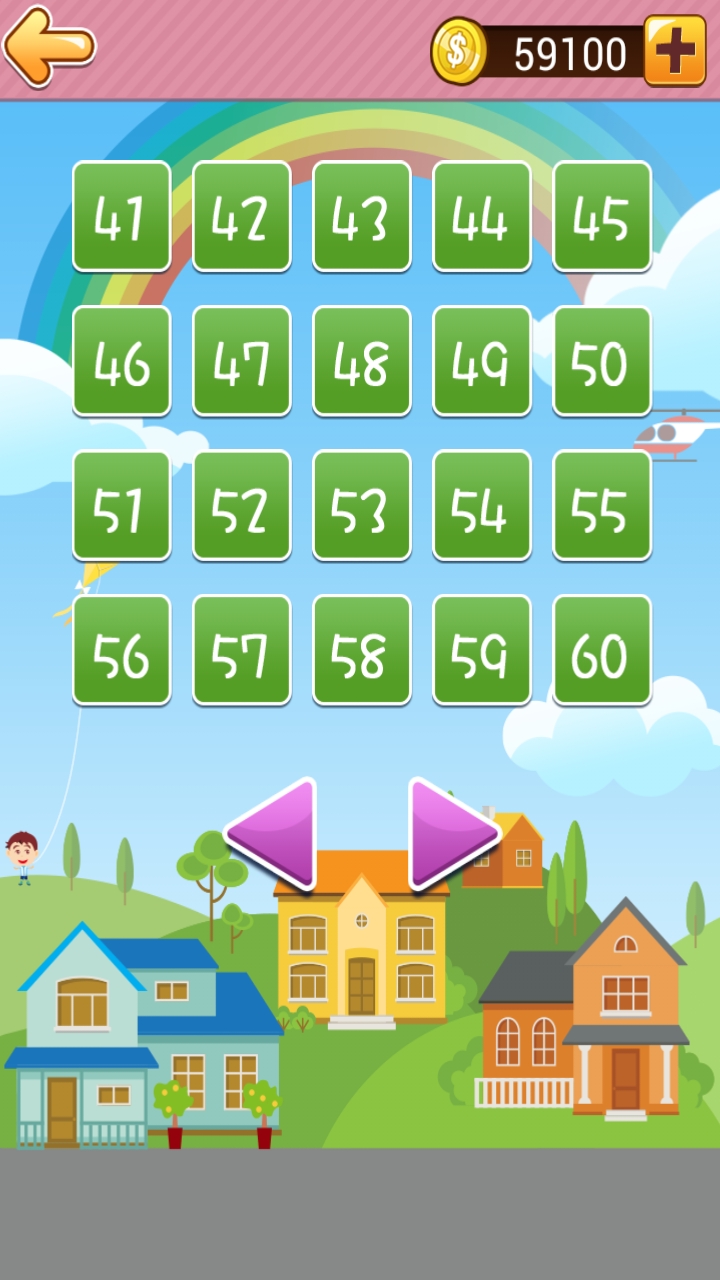This screenshot has height=1280, width=720.
Task: Go to the previous page of levels
Action: (275, 832)
